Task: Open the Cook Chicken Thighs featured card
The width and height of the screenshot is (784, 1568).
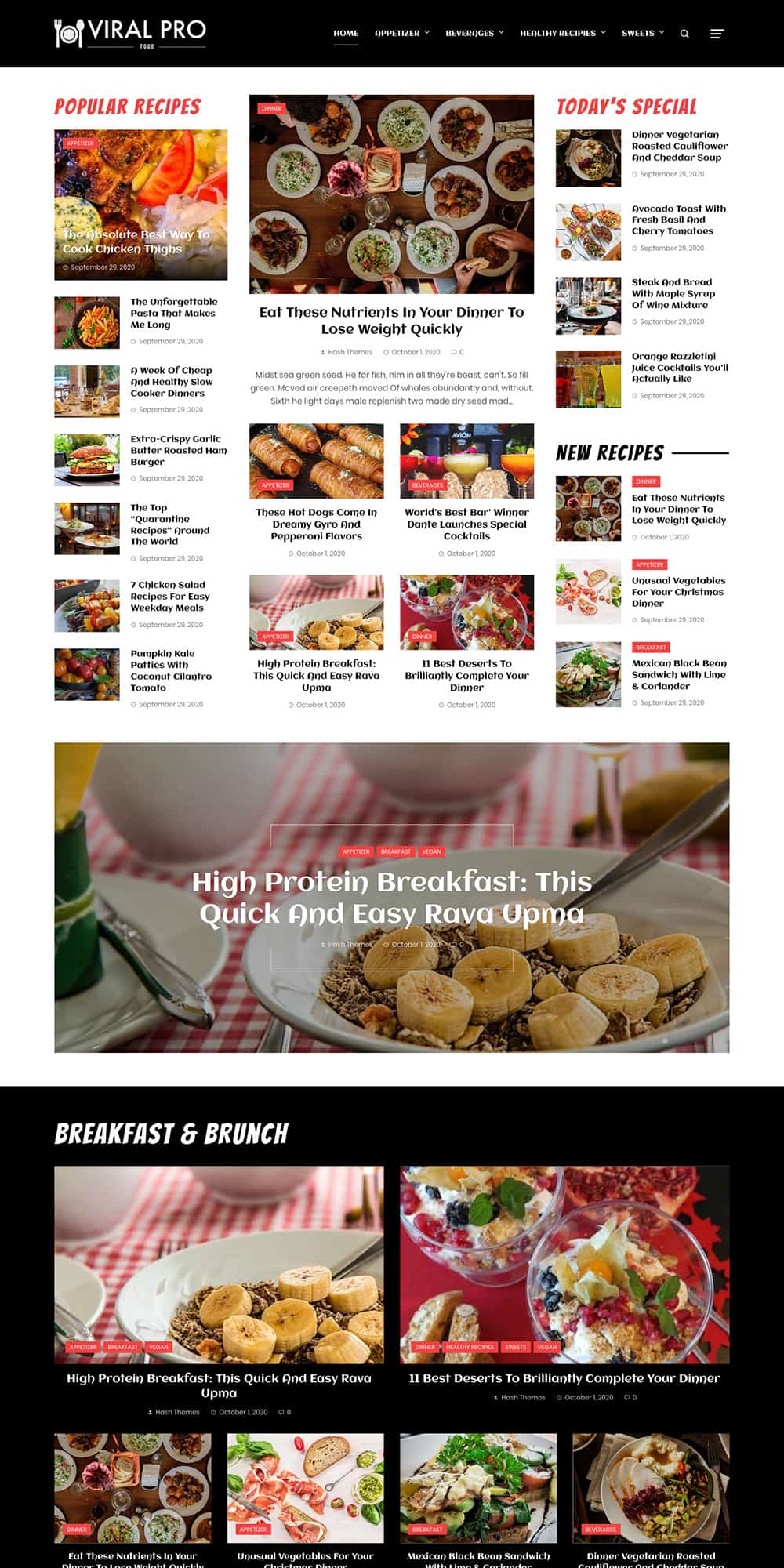Action: [x=136, y=241]
